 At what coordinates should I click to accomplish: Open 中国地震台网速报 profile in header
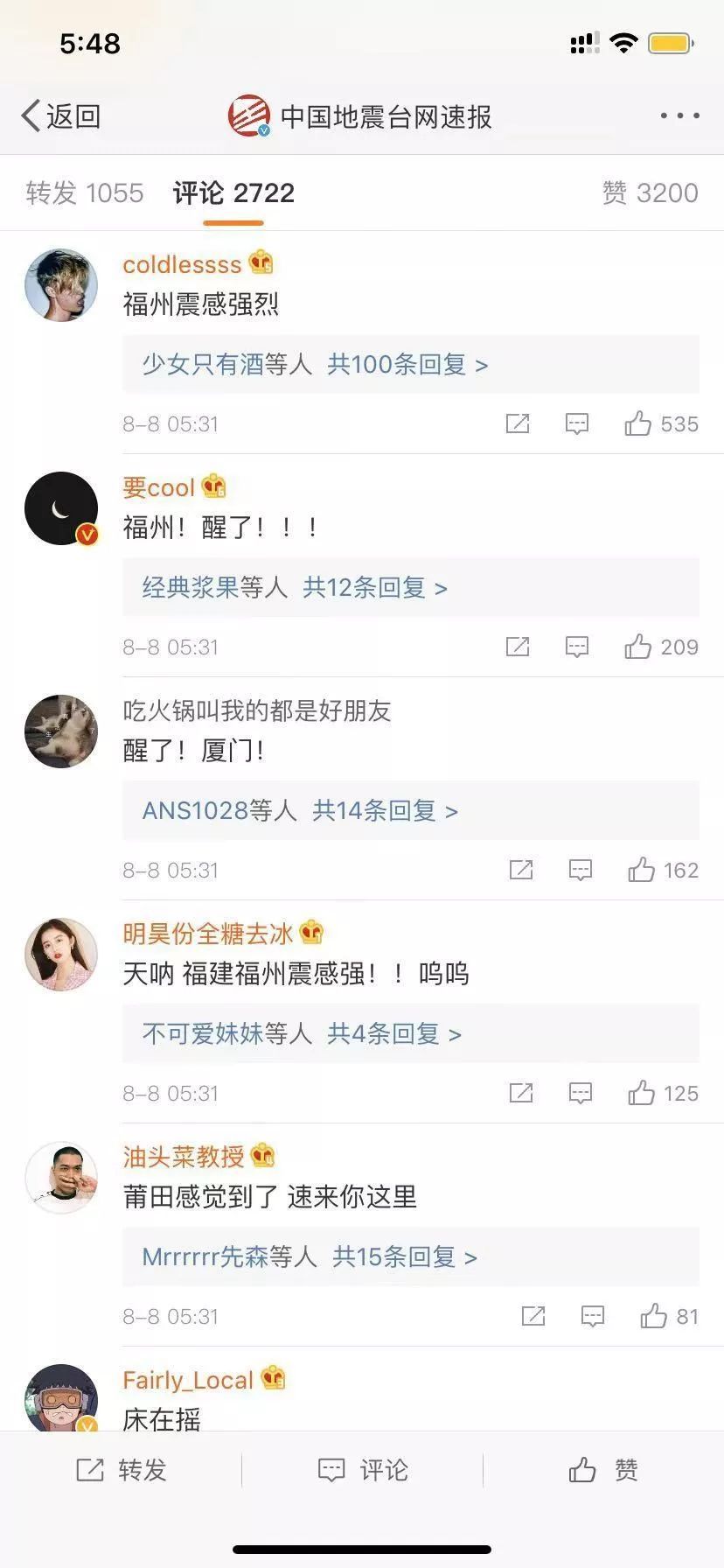360,116
